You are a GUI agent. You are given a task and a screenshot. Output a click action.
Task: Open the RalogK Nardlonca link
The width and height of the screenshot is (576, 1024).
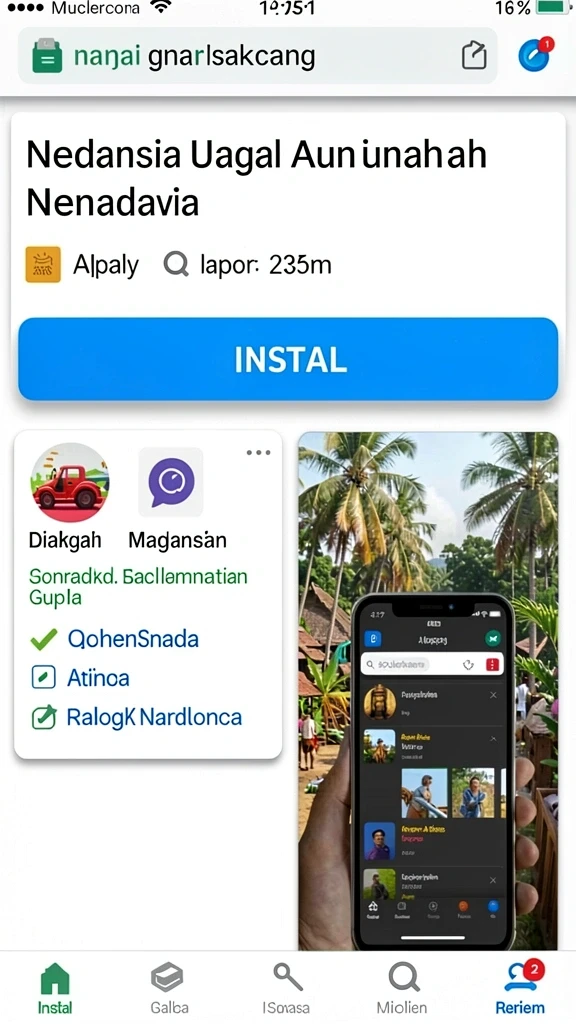(154, 717)
